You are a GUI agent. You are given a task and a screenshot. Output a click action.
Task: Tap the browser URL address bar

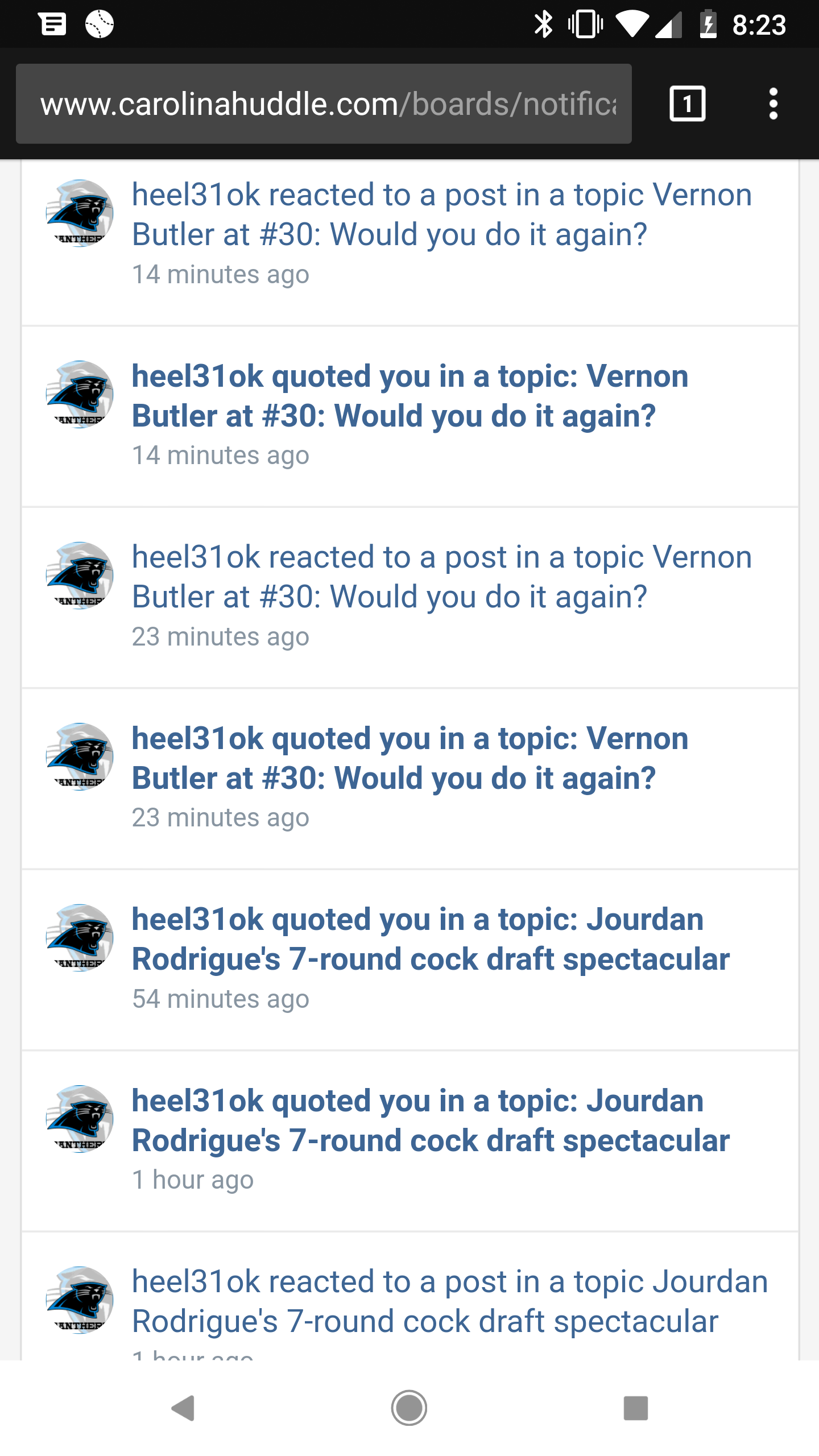point(324,104)
